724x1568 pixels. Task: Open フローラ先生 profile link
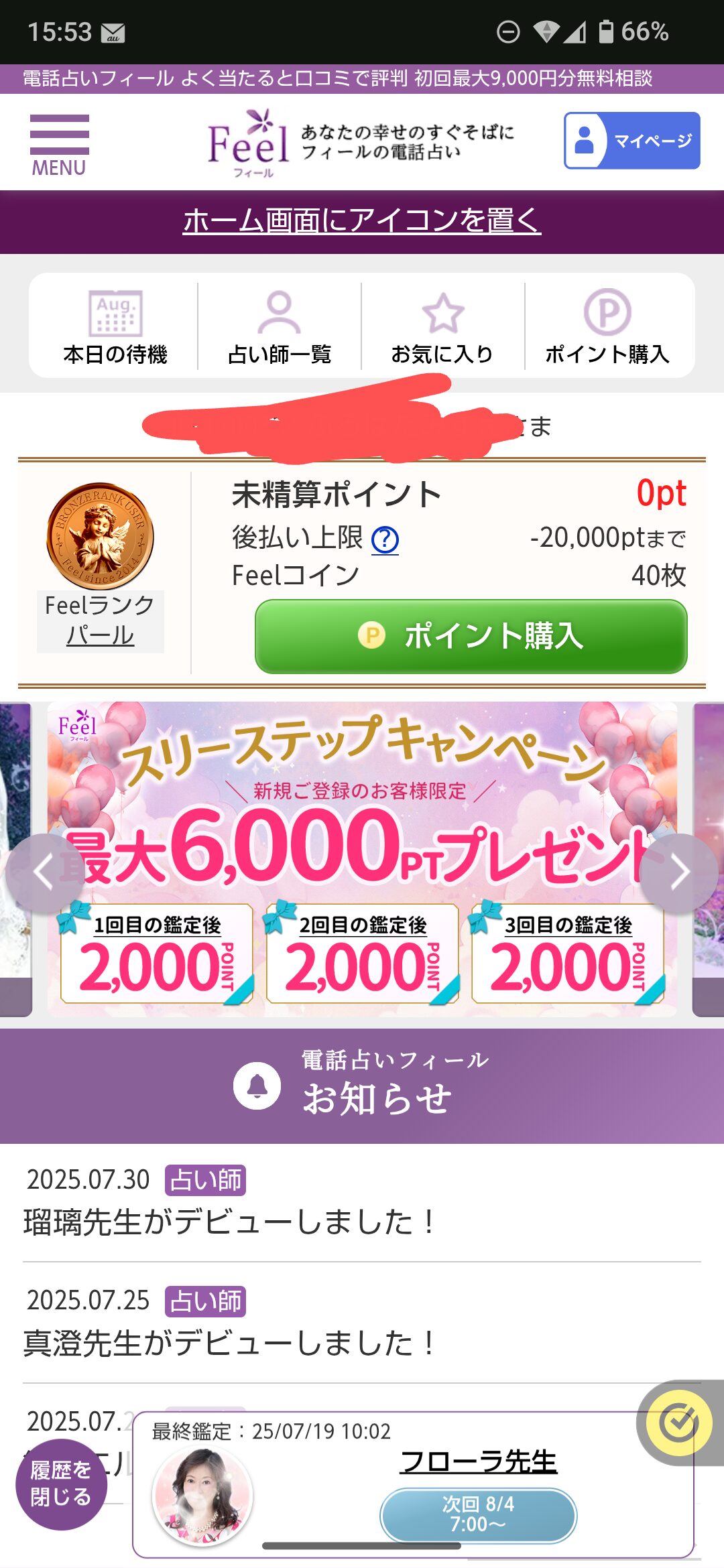(479, 1461)
